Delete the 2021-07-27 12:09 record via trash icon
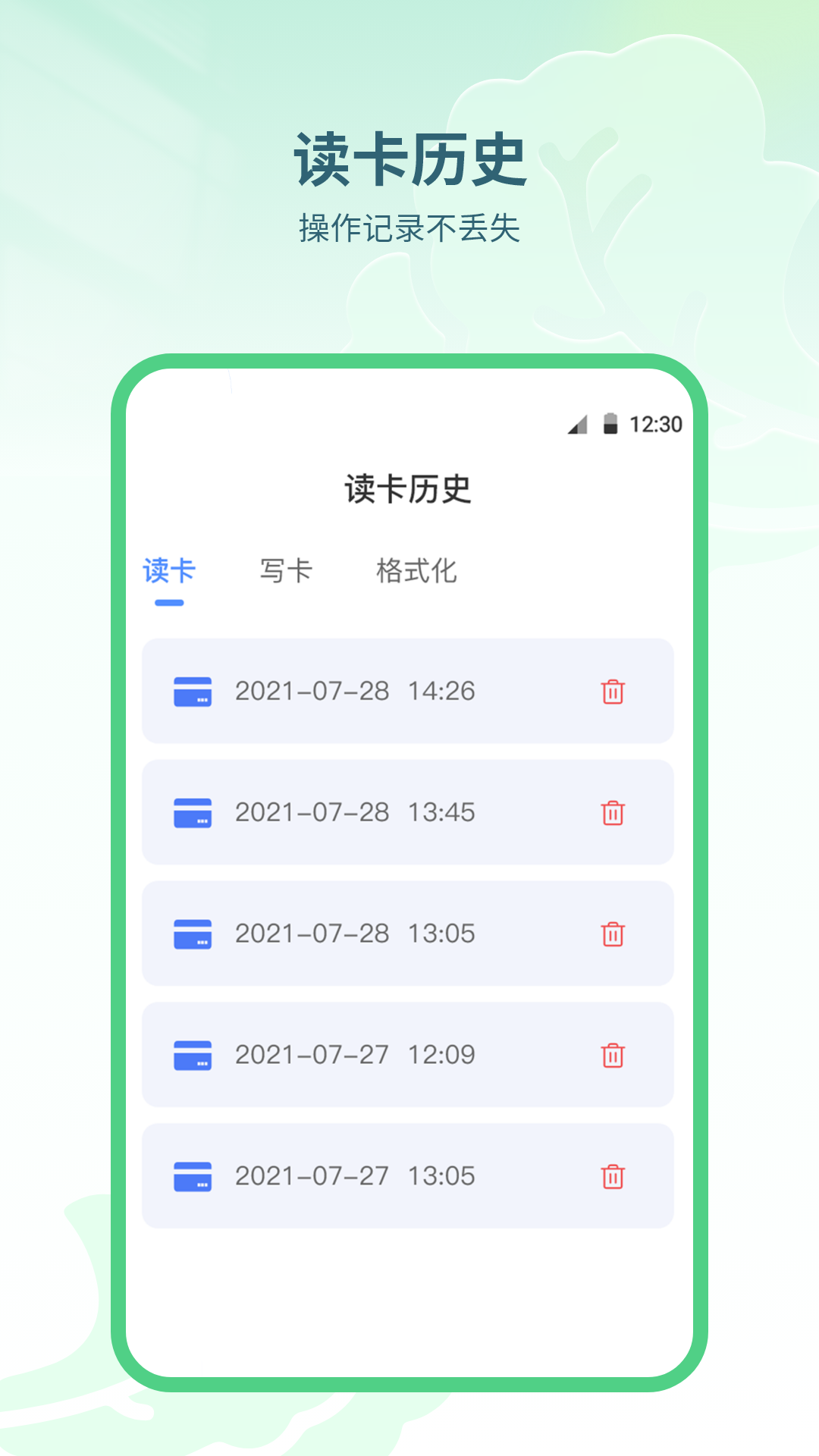819x1456 pixels. coord(613,1054)
